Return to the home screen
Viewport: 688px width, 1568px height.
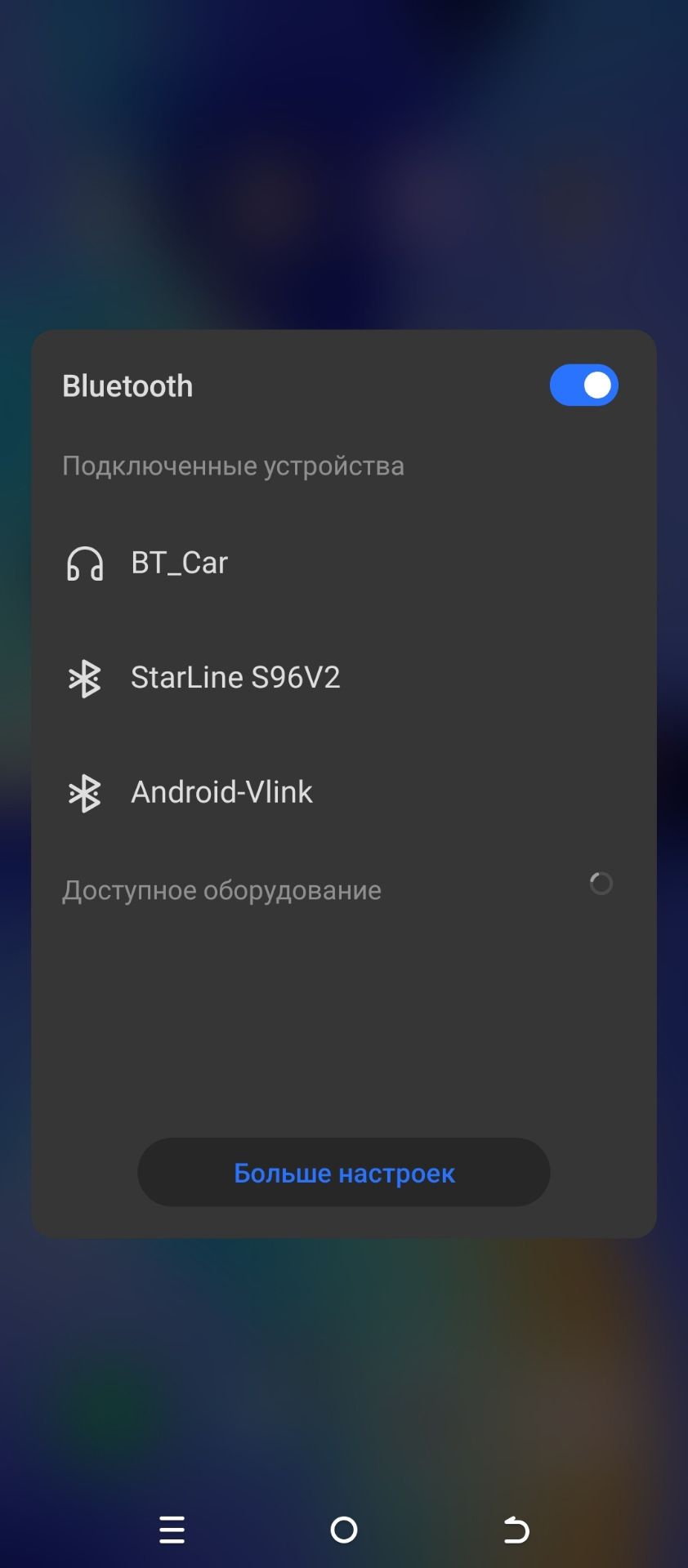[344, 1530]
